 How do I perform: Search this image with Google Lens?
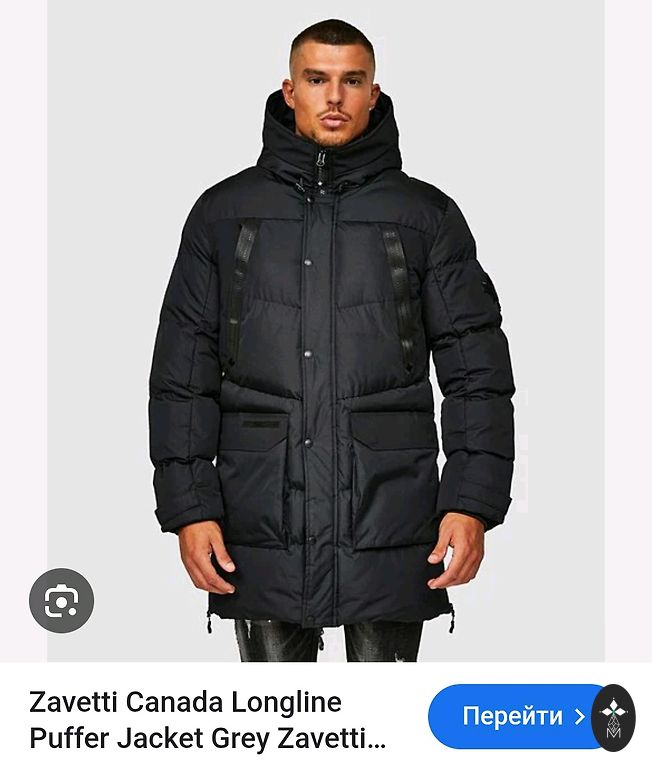(x=62, y=600)
